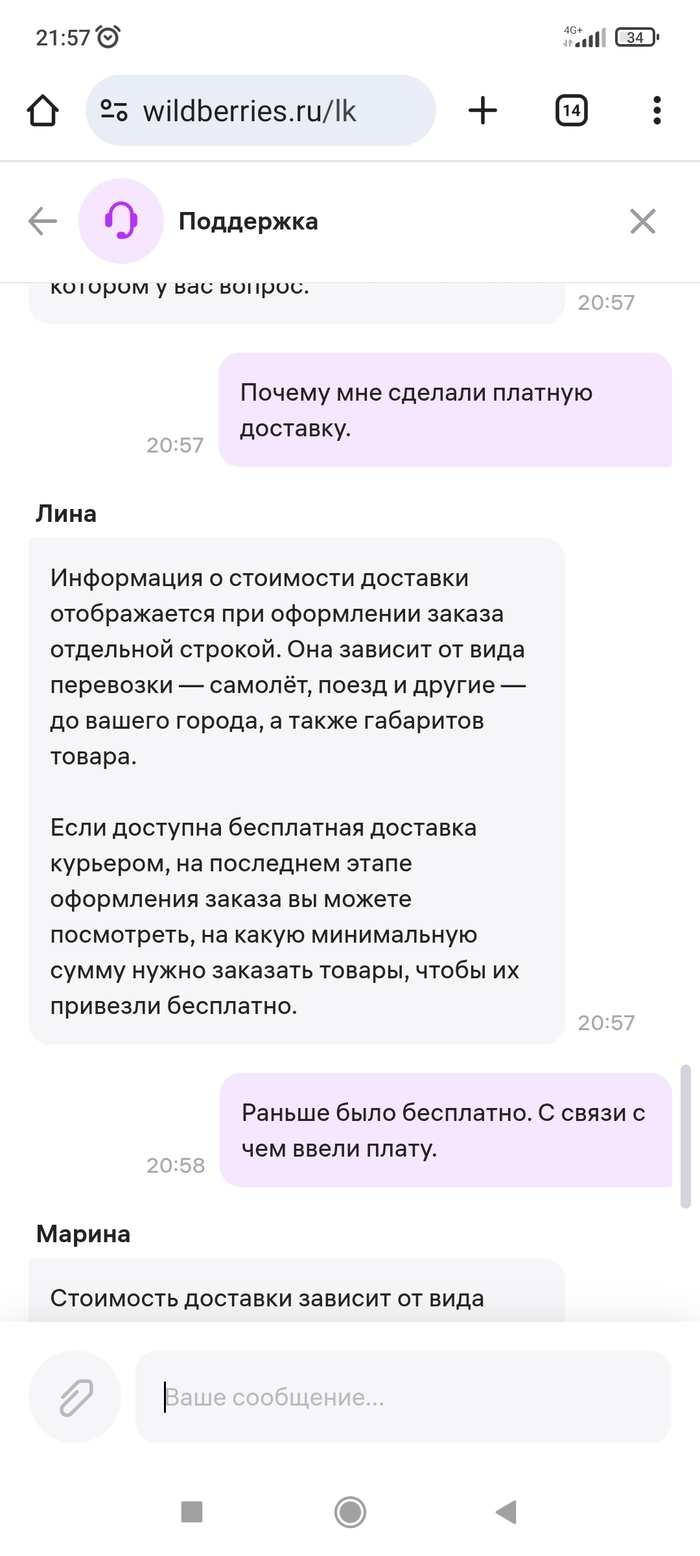The height and width of the screenshot is (1556, 700).
Task: Open recent apps from navigation bar
Action: [x=192, y=1511]
